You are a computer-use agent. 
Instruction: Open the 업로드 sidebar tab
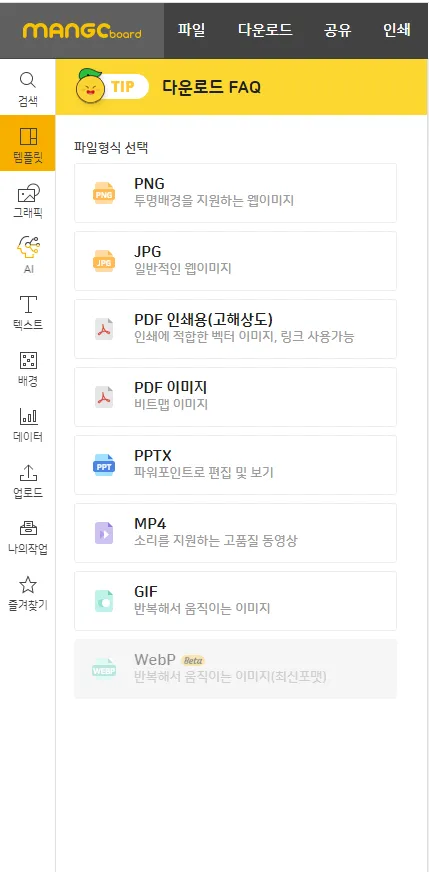[28, 480]
